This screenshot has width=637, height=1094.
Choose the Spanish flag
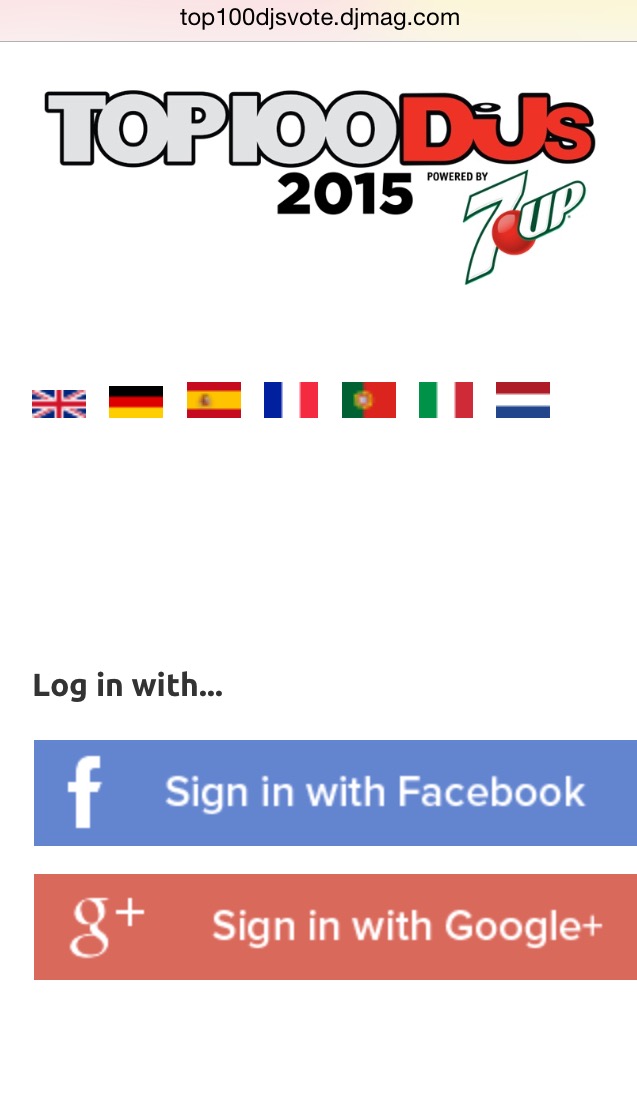pos(214,400)
